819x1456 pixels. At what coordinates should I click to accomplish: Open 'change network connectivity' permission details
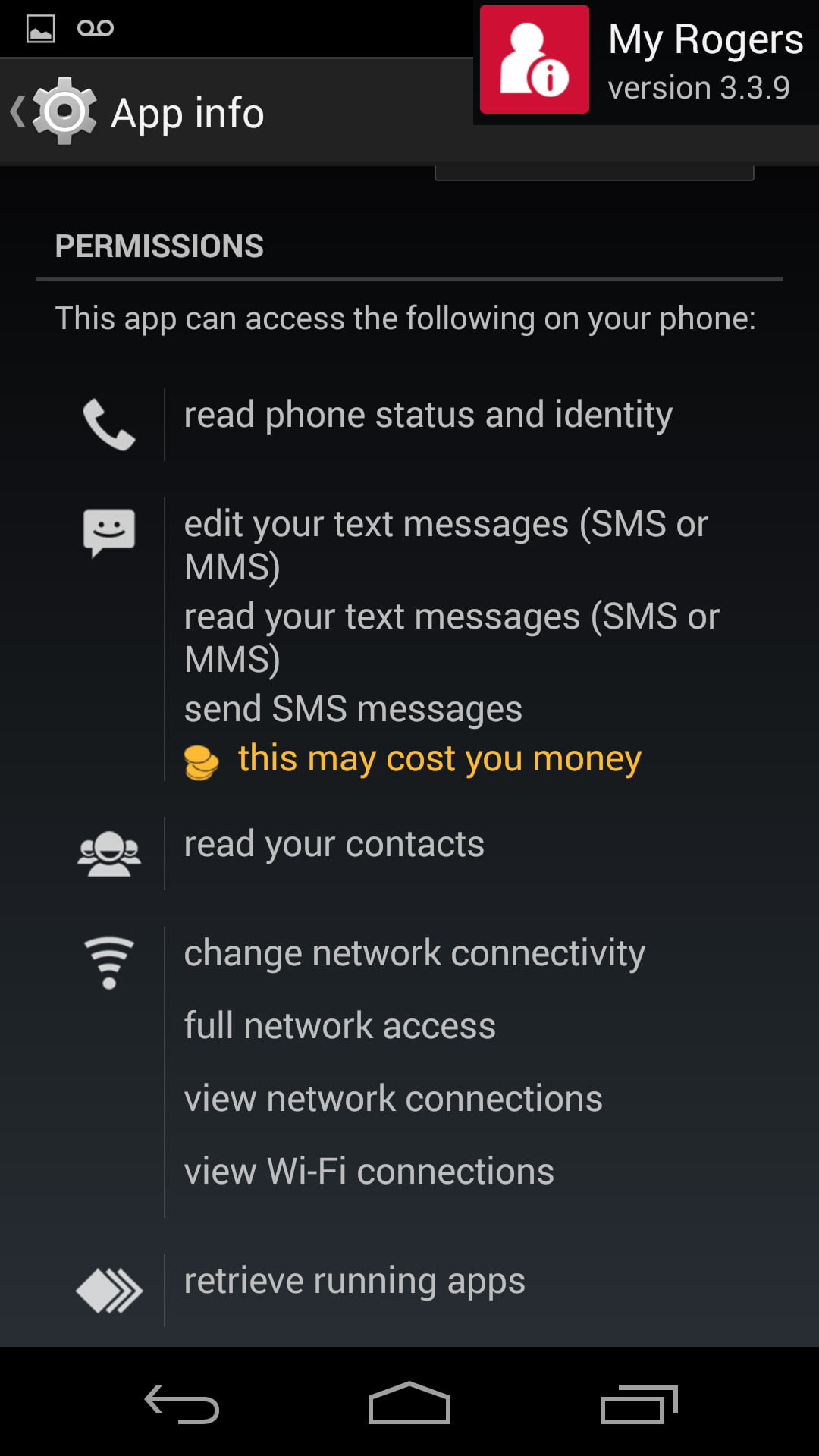point(414,954)
